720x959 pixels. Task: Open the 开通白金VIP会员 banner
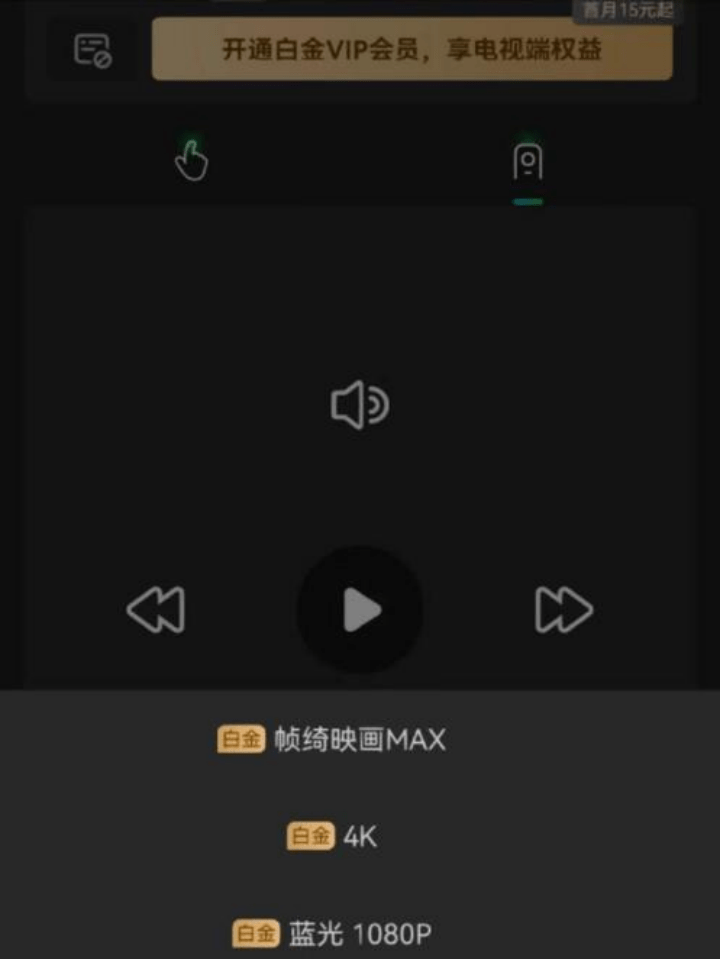[412, 49]
